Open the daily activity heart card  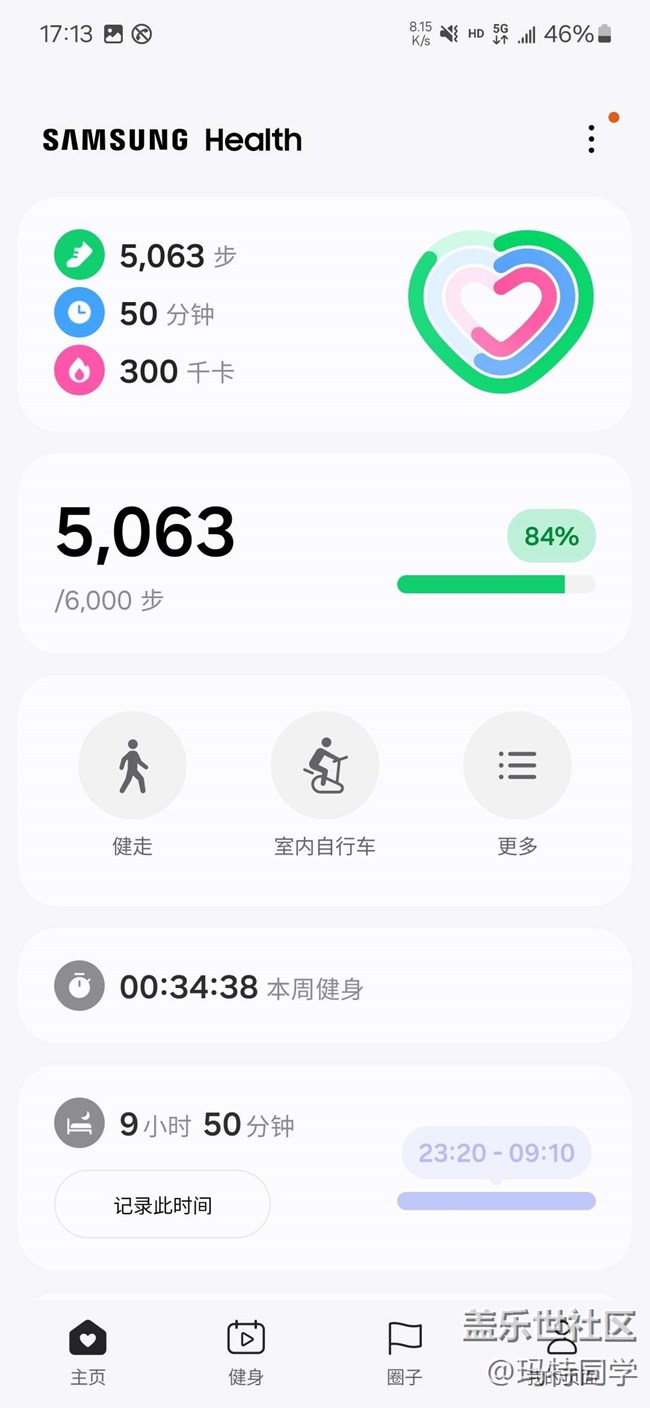325,314
